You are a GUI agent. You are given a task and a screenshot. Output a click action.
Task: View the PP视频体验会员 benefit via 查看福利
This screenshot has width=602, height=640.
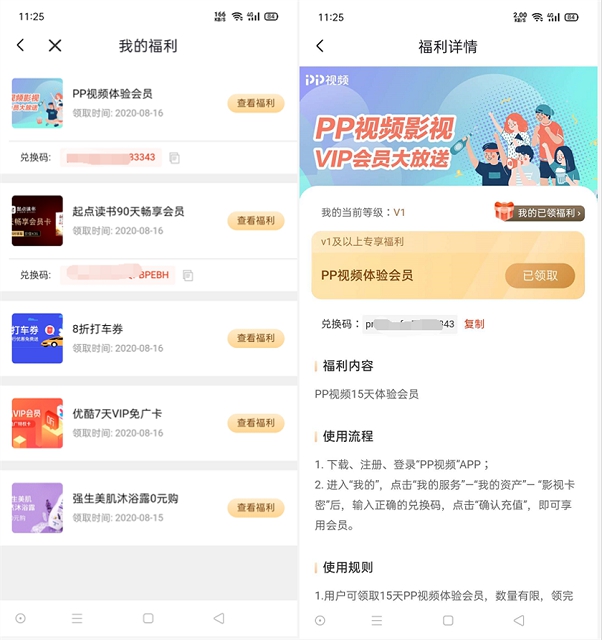tap(256, 103)
